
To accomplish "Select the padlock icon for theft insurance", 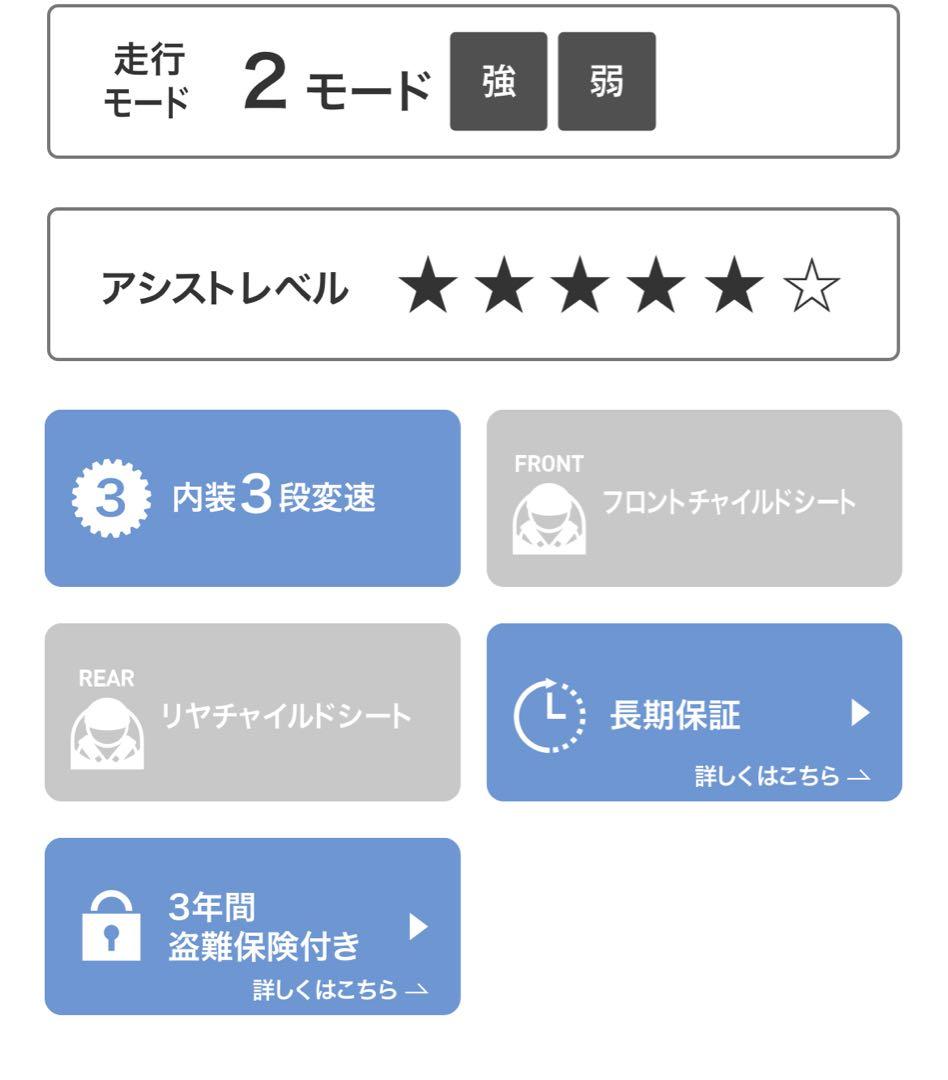I will point(110,927).
